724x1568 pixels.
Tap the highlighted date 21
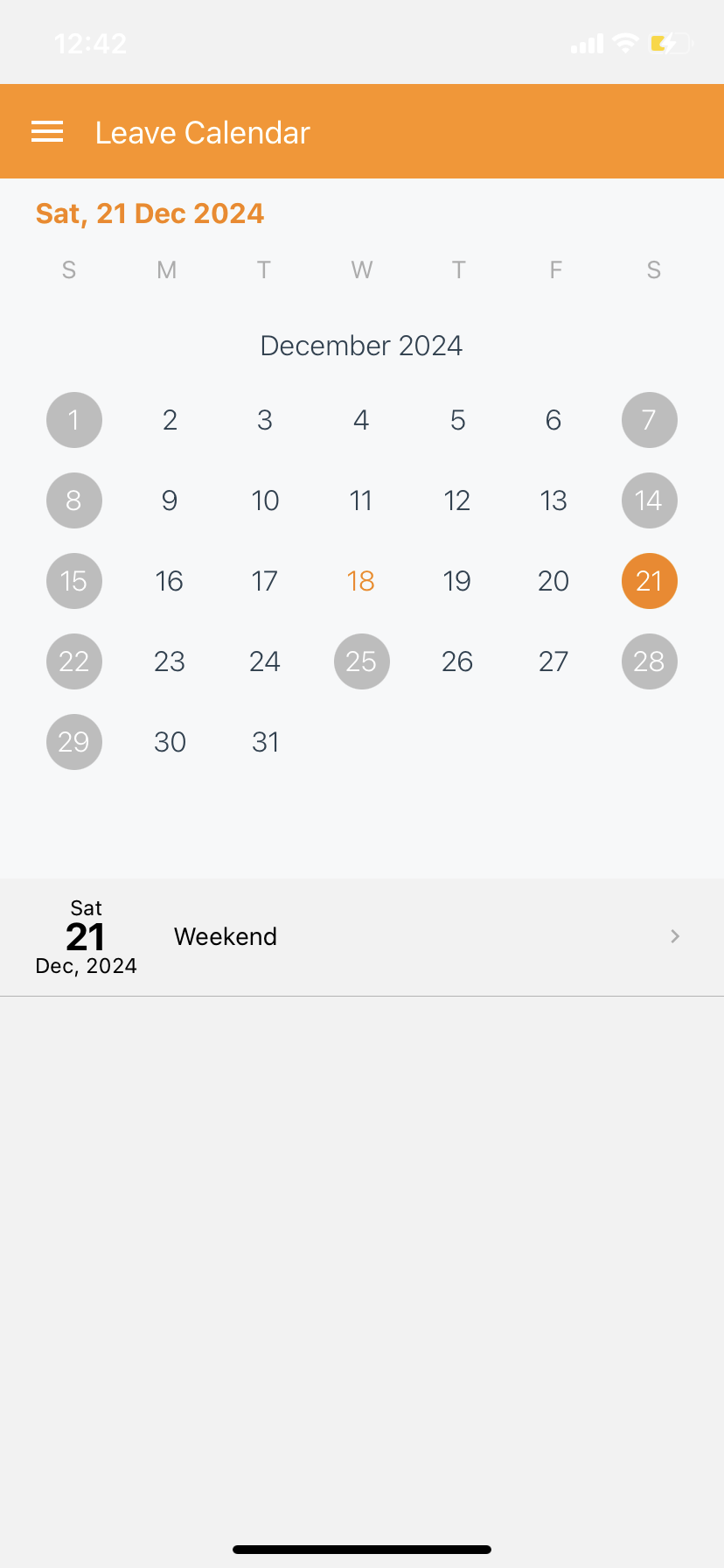(649, 581)
